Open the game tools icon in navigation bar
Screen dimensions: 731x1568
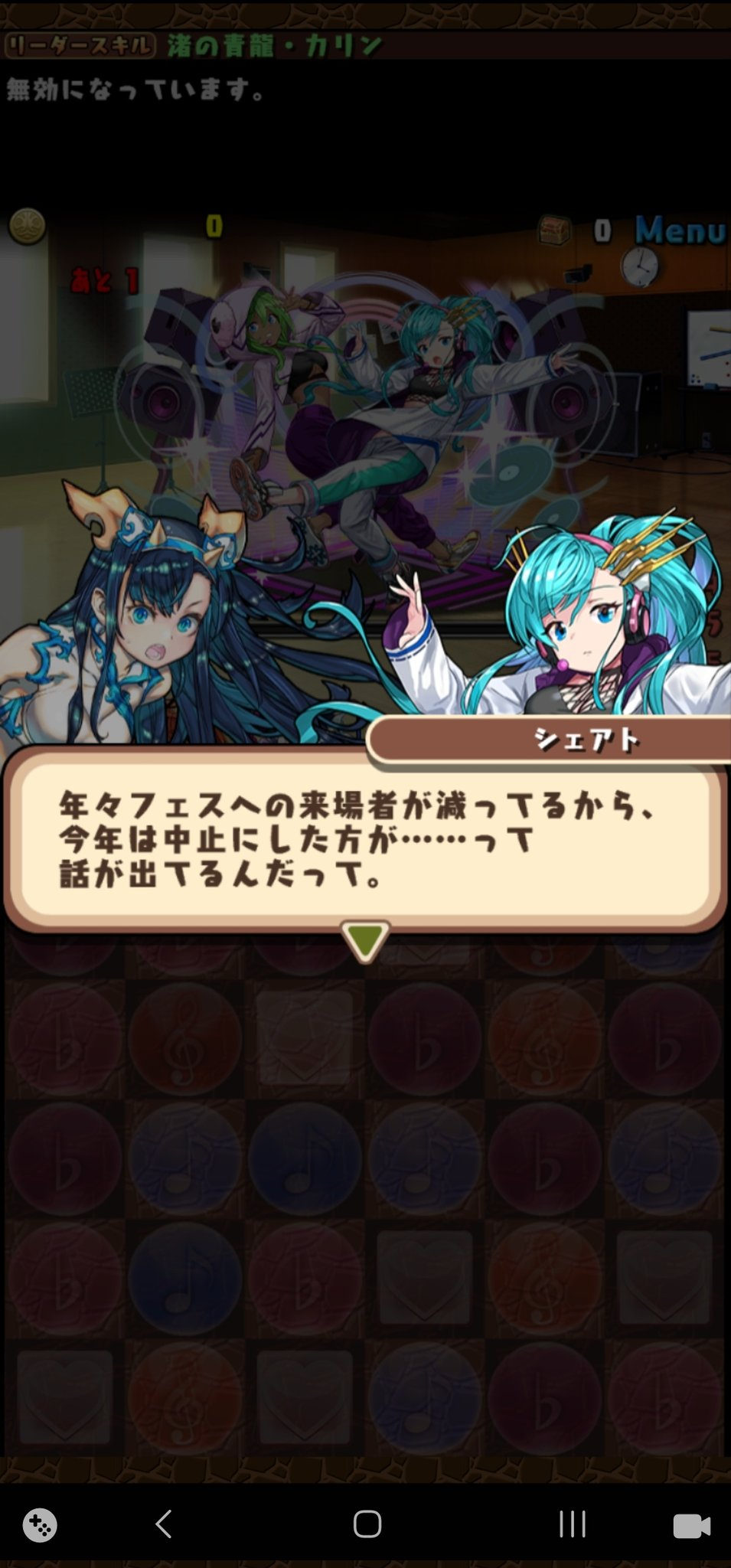[40, 1525]
